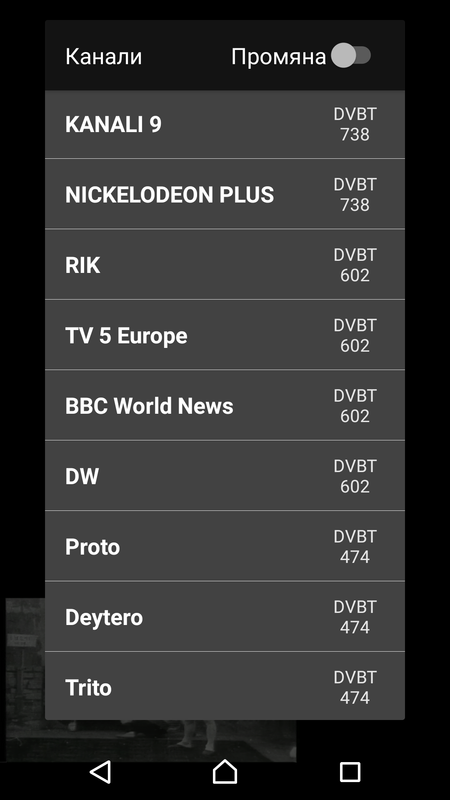450x800 pixels.
Task: Go back with the system back button
Action: tap(101, 771)
